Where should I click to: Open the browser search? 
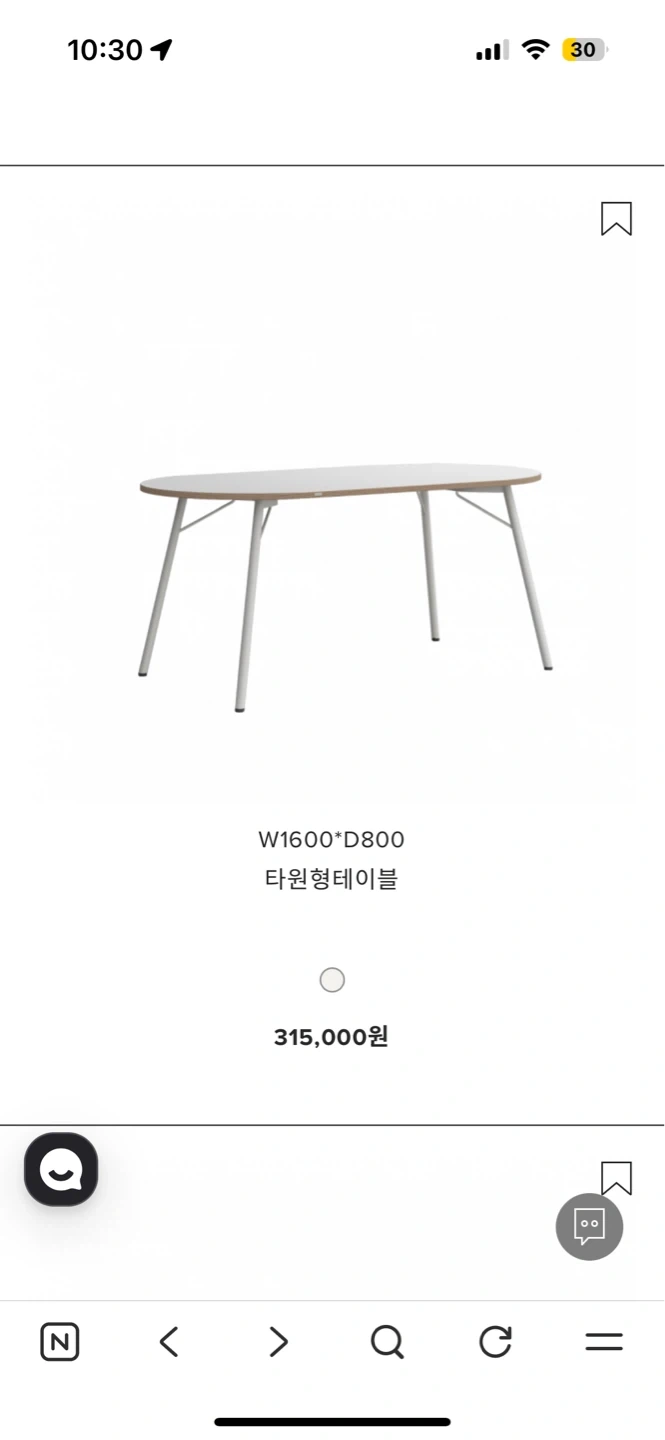tap(387, 1341)
